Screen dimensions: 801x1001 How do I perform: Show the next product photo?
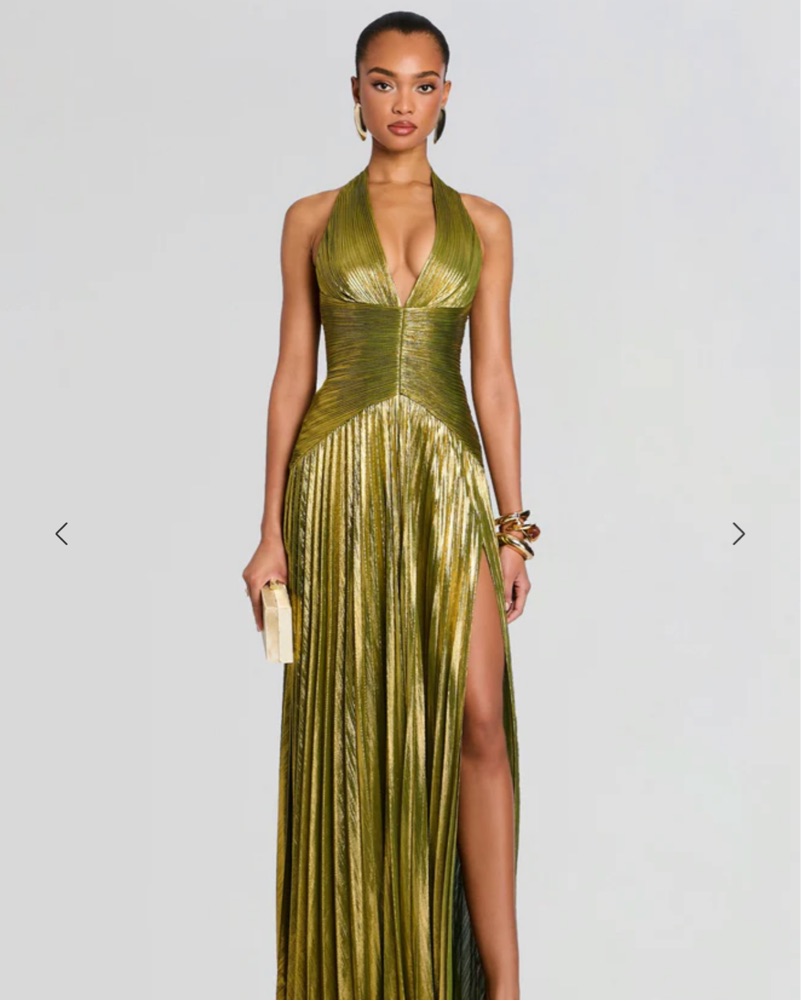[738, 534]
